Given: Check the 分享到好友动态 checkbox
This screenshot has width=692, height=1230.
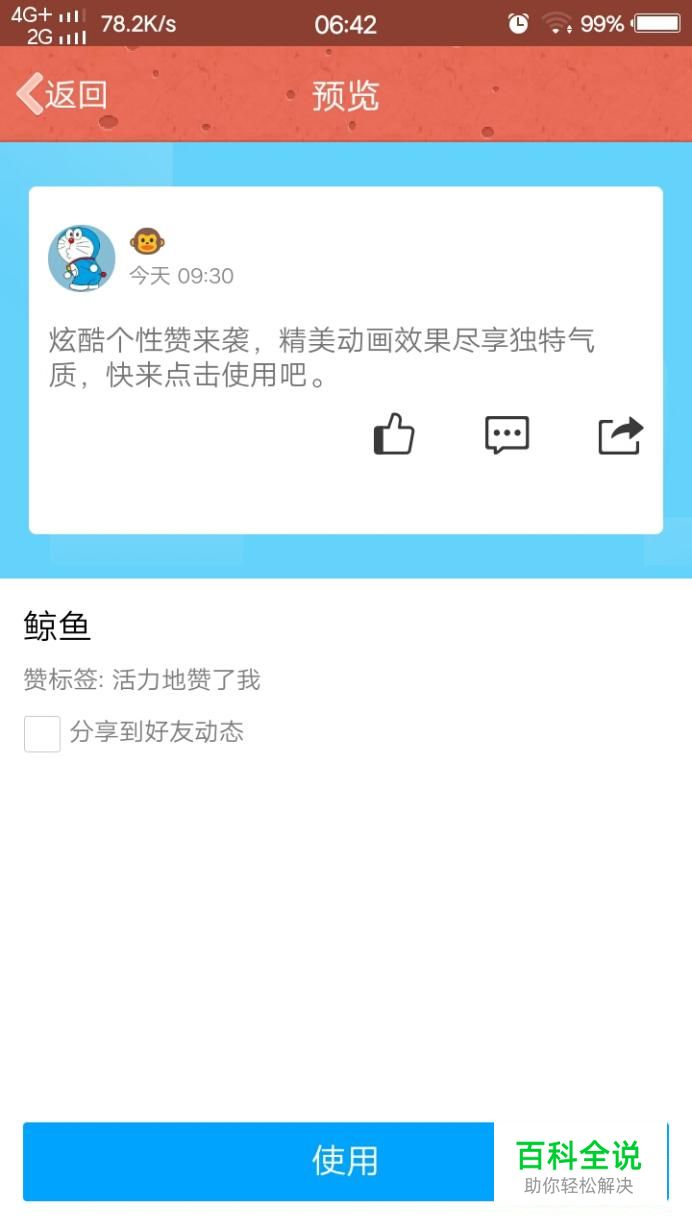Looking at the screenshot, I should pyautogui.click(x=42, y=734).
